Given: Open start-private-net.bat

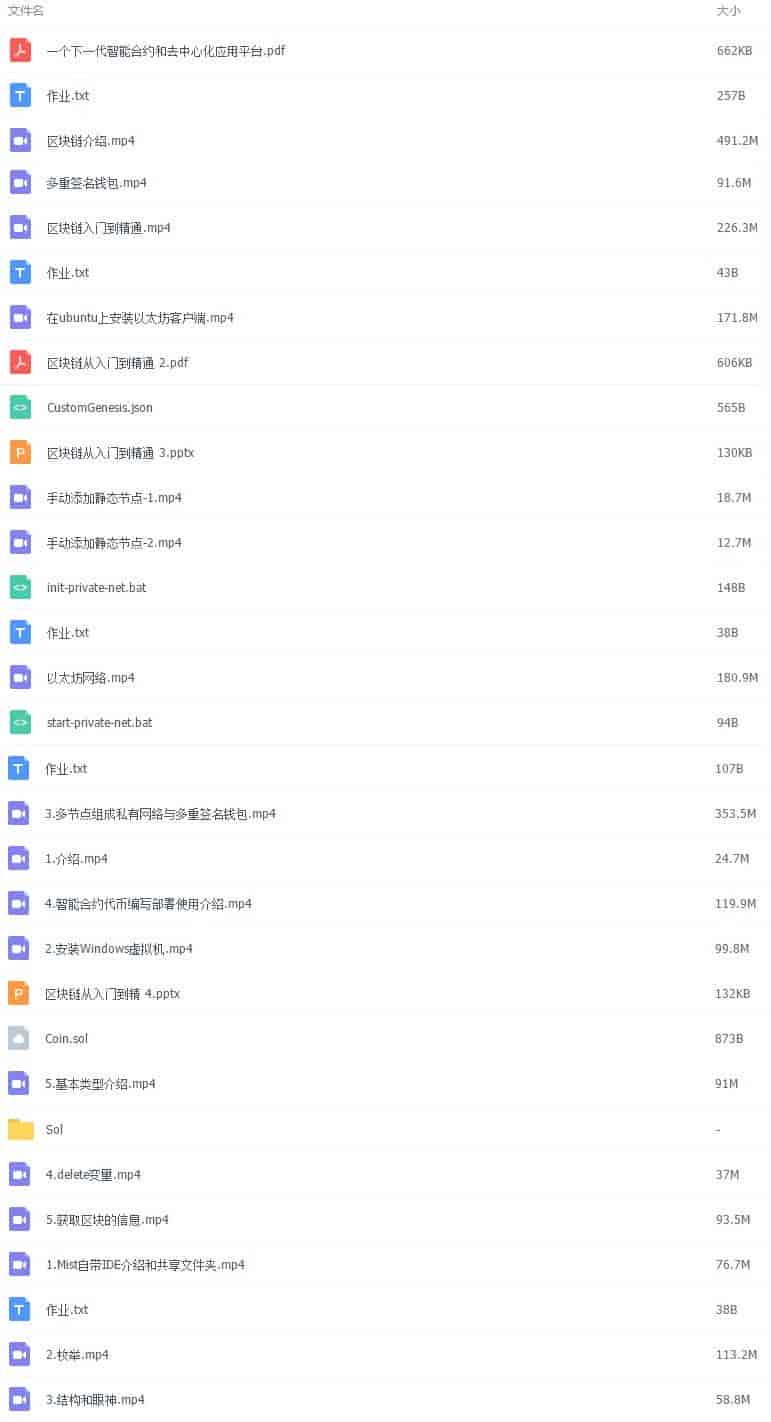Looking at the screenshot, I should click(x=99, y=722).
